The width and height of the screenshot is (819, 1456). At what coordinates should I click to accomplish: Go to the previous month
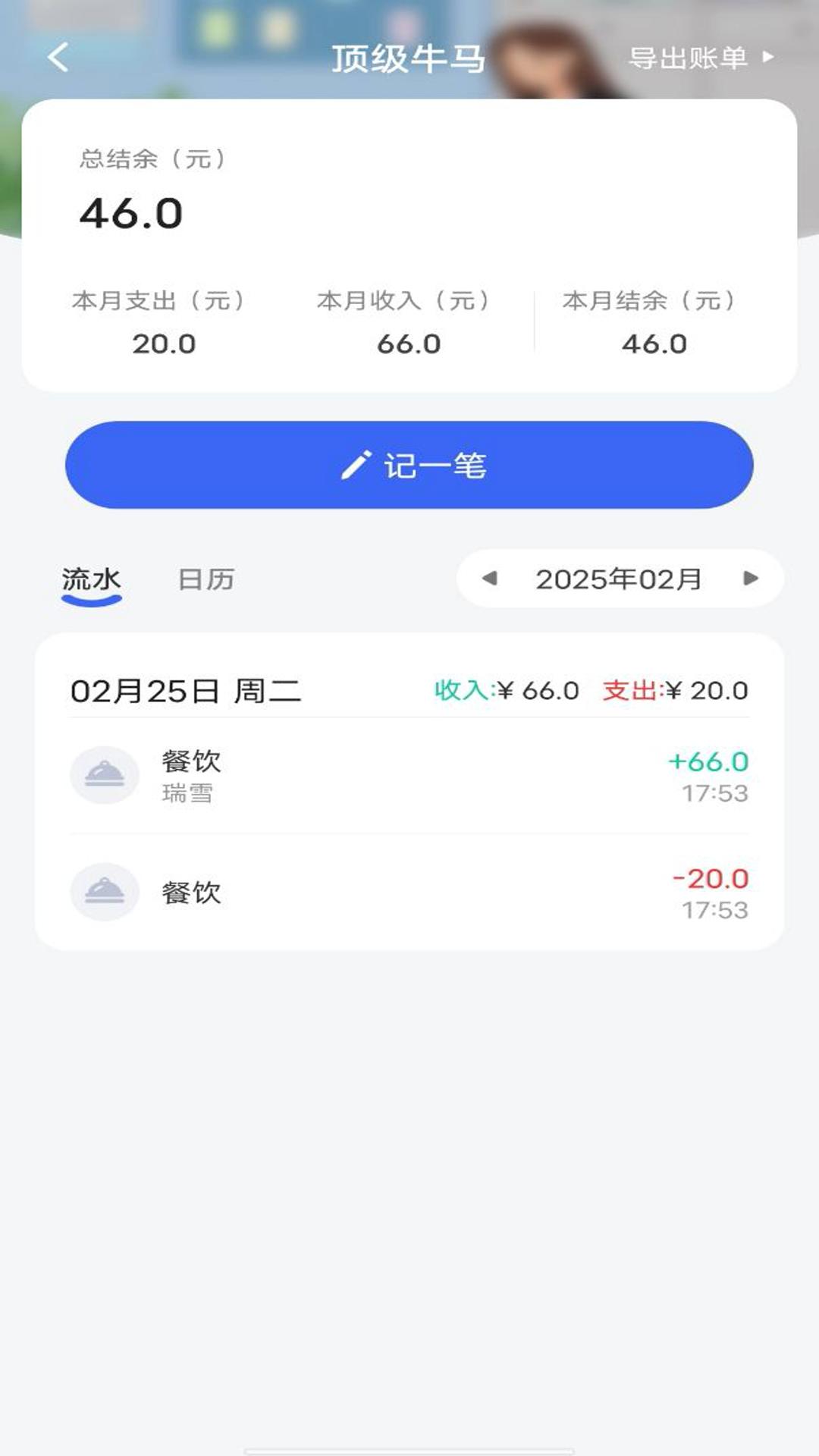490,579
